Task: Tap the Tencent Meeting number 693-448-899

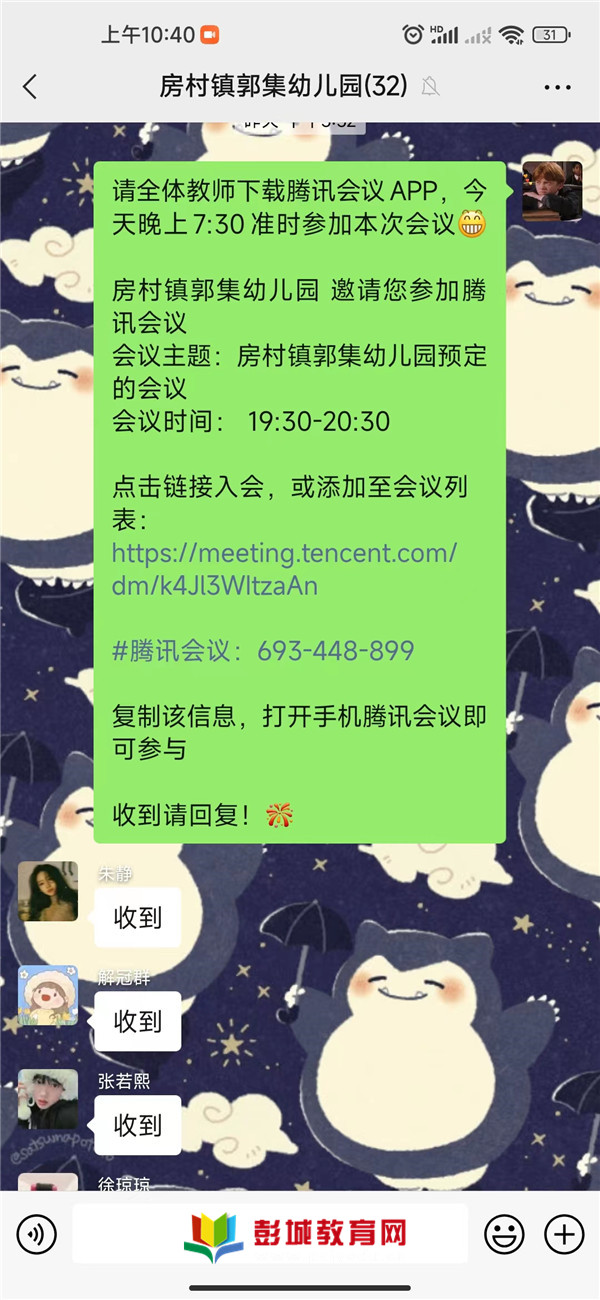Action: (335, 651)
